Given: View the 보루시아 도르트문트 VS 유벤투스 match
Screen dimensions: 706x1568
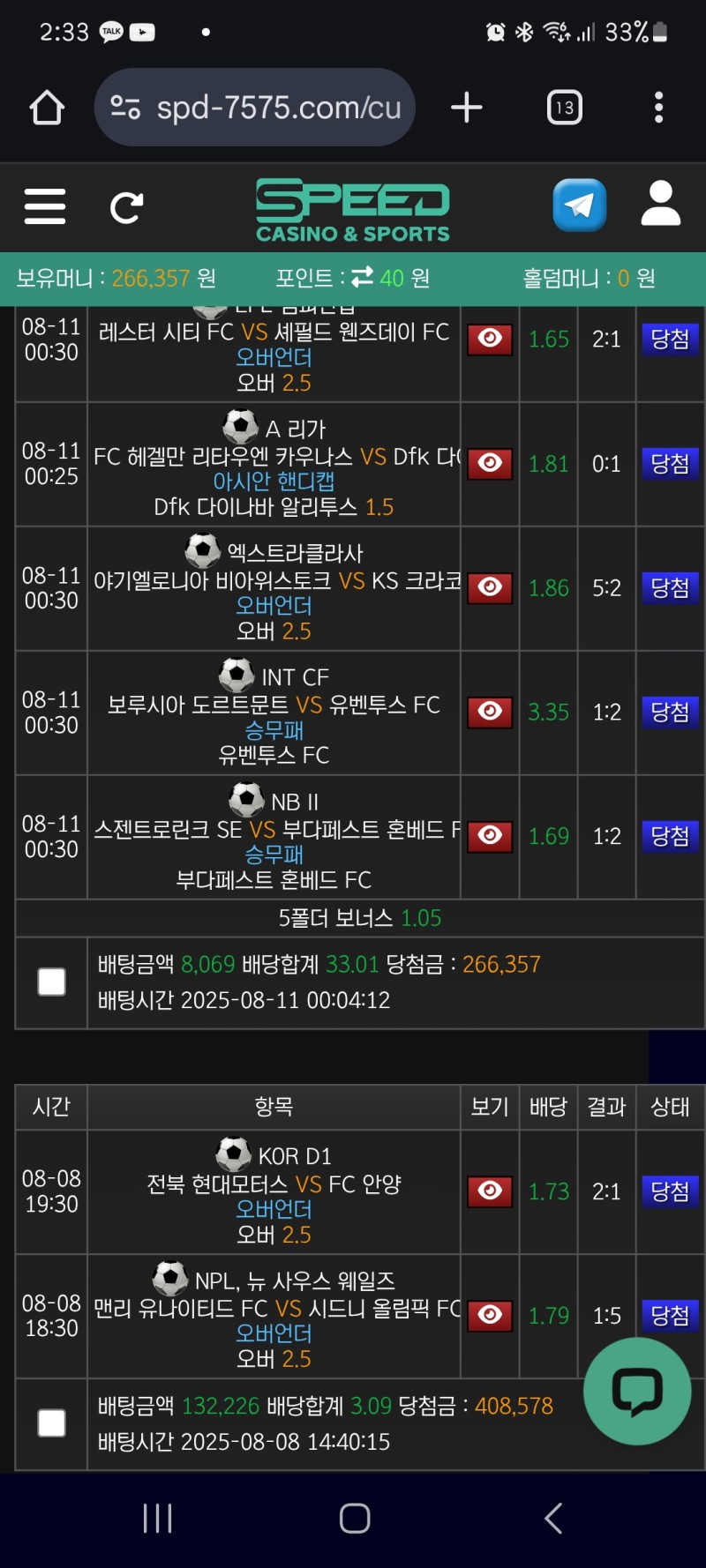Looking at the screenshot, I should [x=490, y=712].
